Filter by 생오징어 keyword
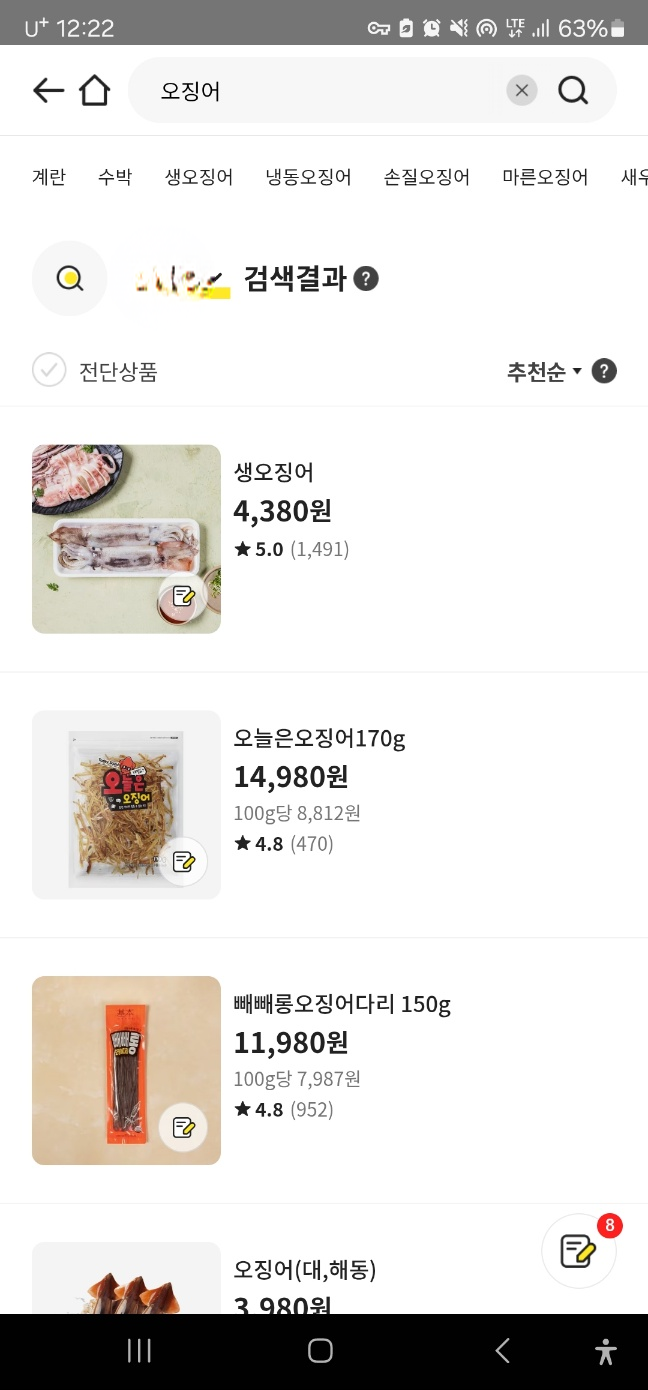Screen dimensions: 648x1390 pyautogui.click(x=199, y=178)
